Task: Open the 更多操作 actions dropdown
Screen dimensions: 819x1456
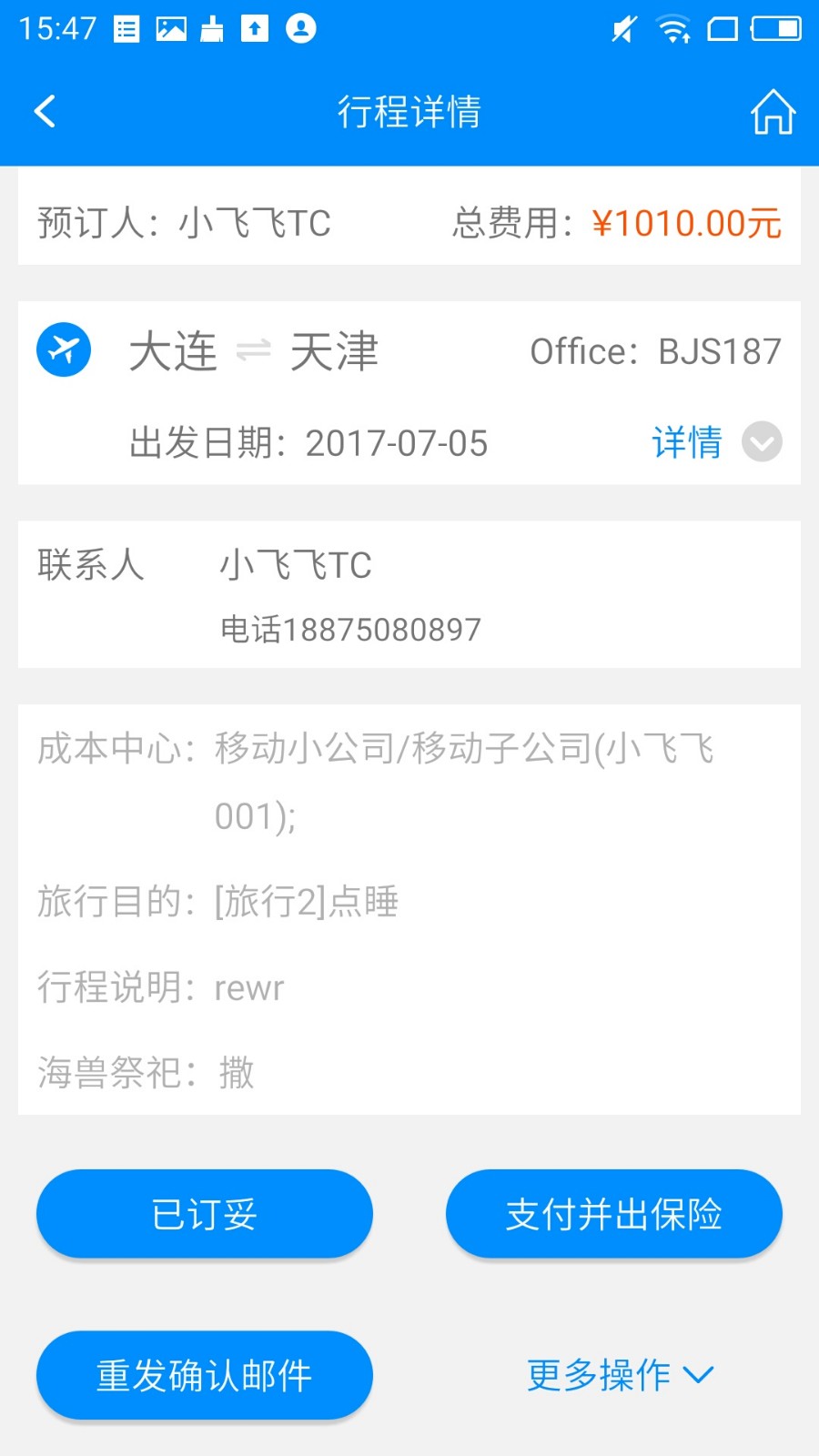Action: coord(622,1376)
